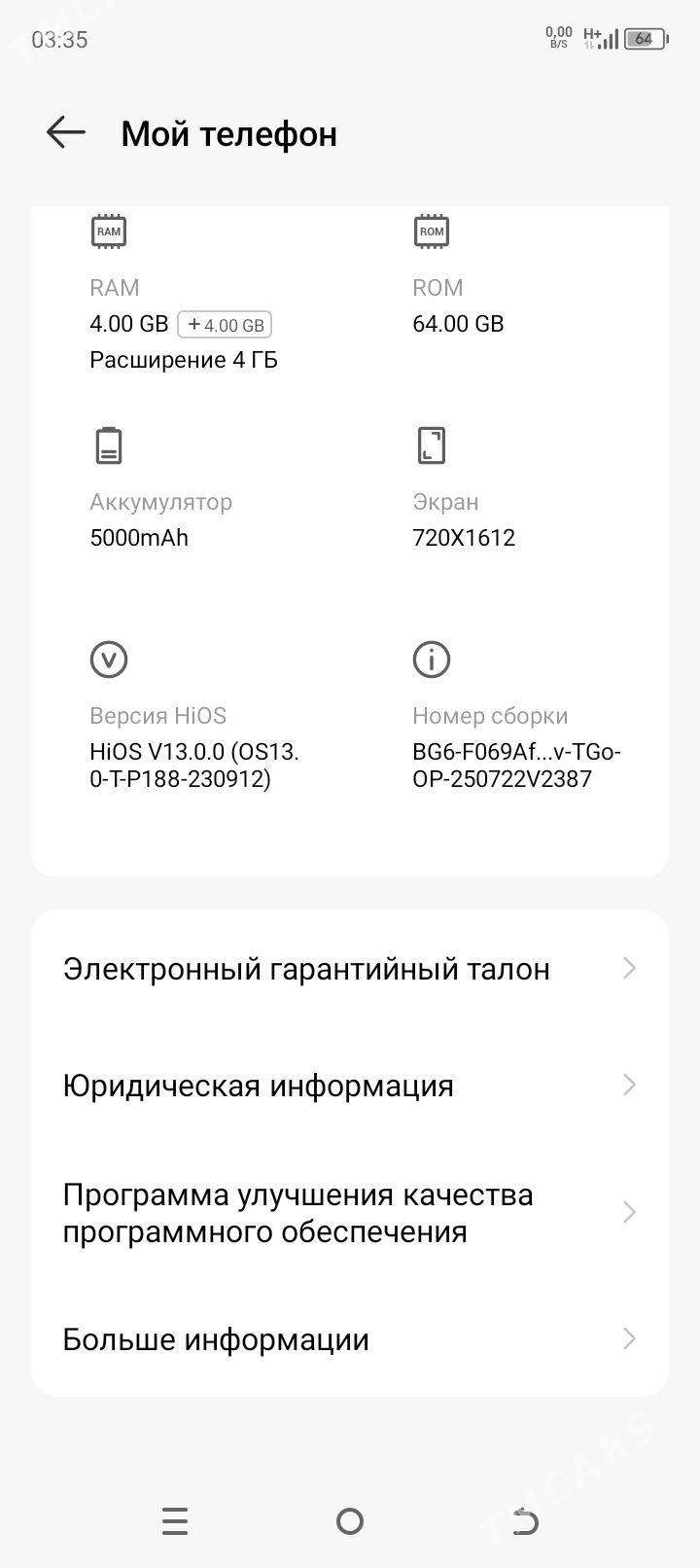Image resolution: width=700 pixels, height=1568 pixels.
Task: Open Программа улучшения качества программного обеспечения
Action: (350, 1213)
